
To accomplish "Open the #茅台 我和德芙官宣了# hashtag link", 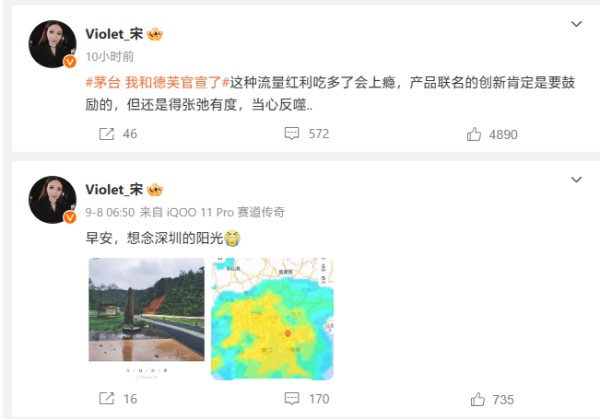I will [x=157, y=82].
